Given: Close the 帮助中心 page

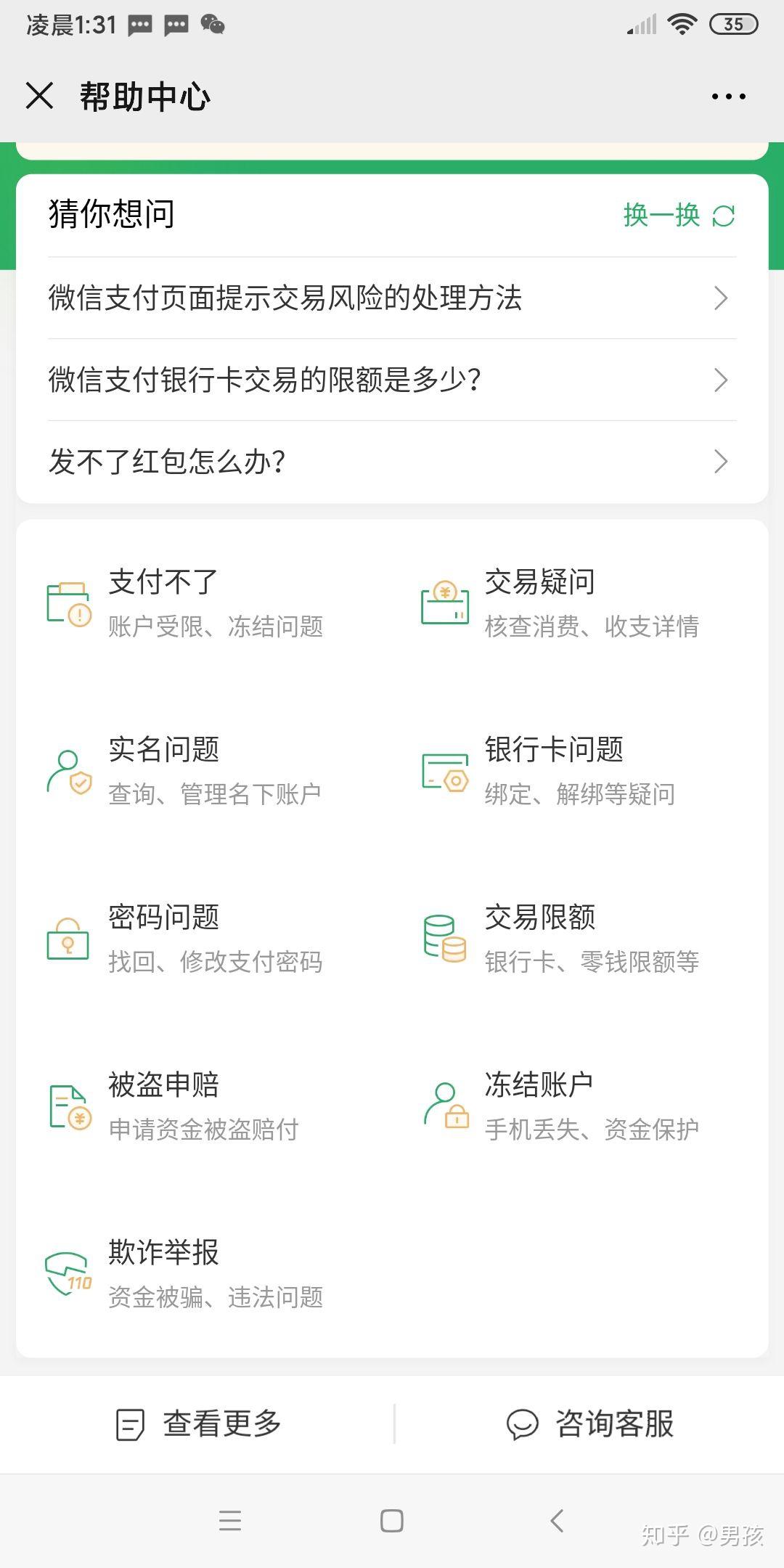Looking at the screenshot, I should (39, 96).
